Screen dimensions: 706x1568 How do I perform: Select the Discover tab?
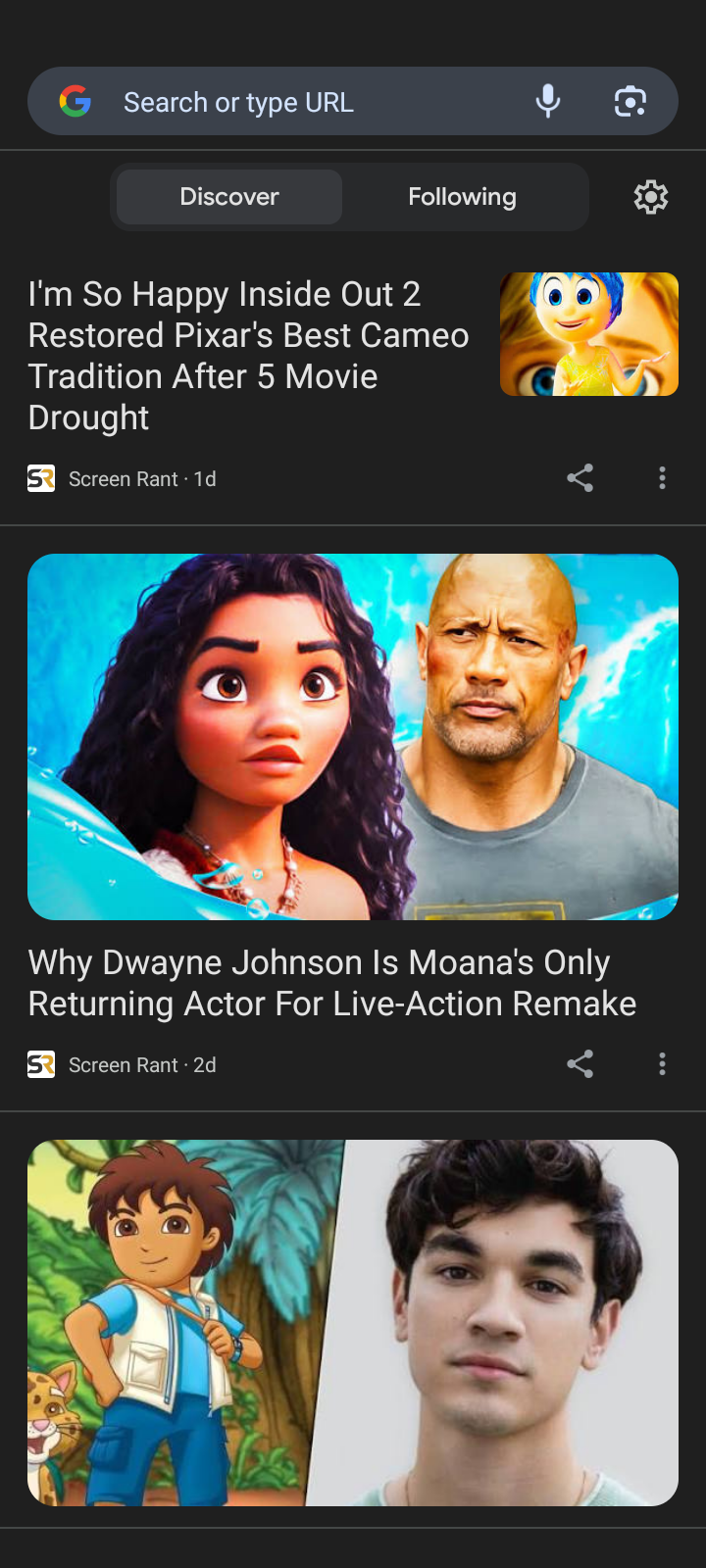229,197
